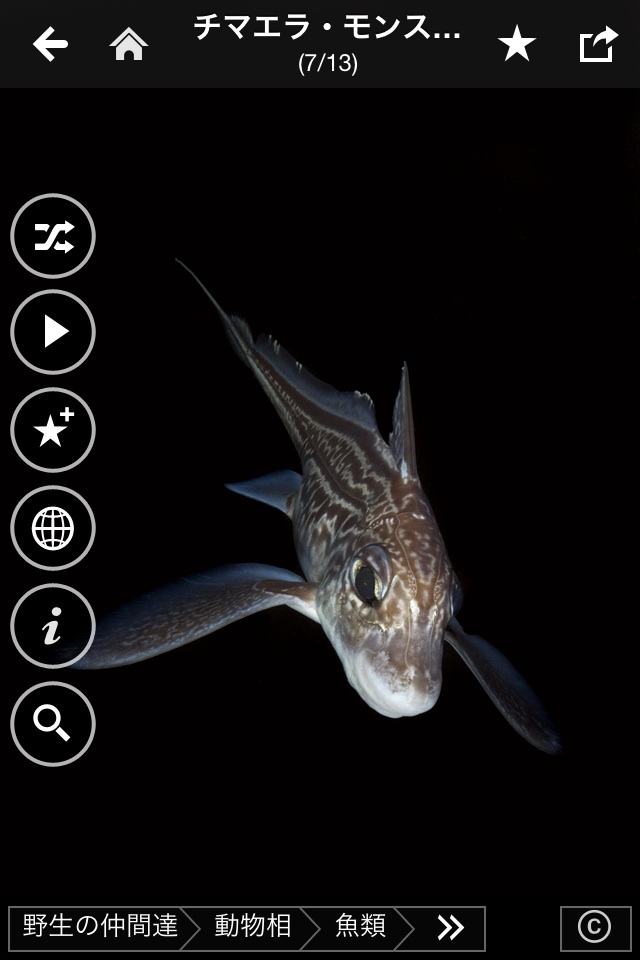Return to the home screen icon
Image resolution: width=640 pixels, height=960 pixels.
[x=129, y=44]
